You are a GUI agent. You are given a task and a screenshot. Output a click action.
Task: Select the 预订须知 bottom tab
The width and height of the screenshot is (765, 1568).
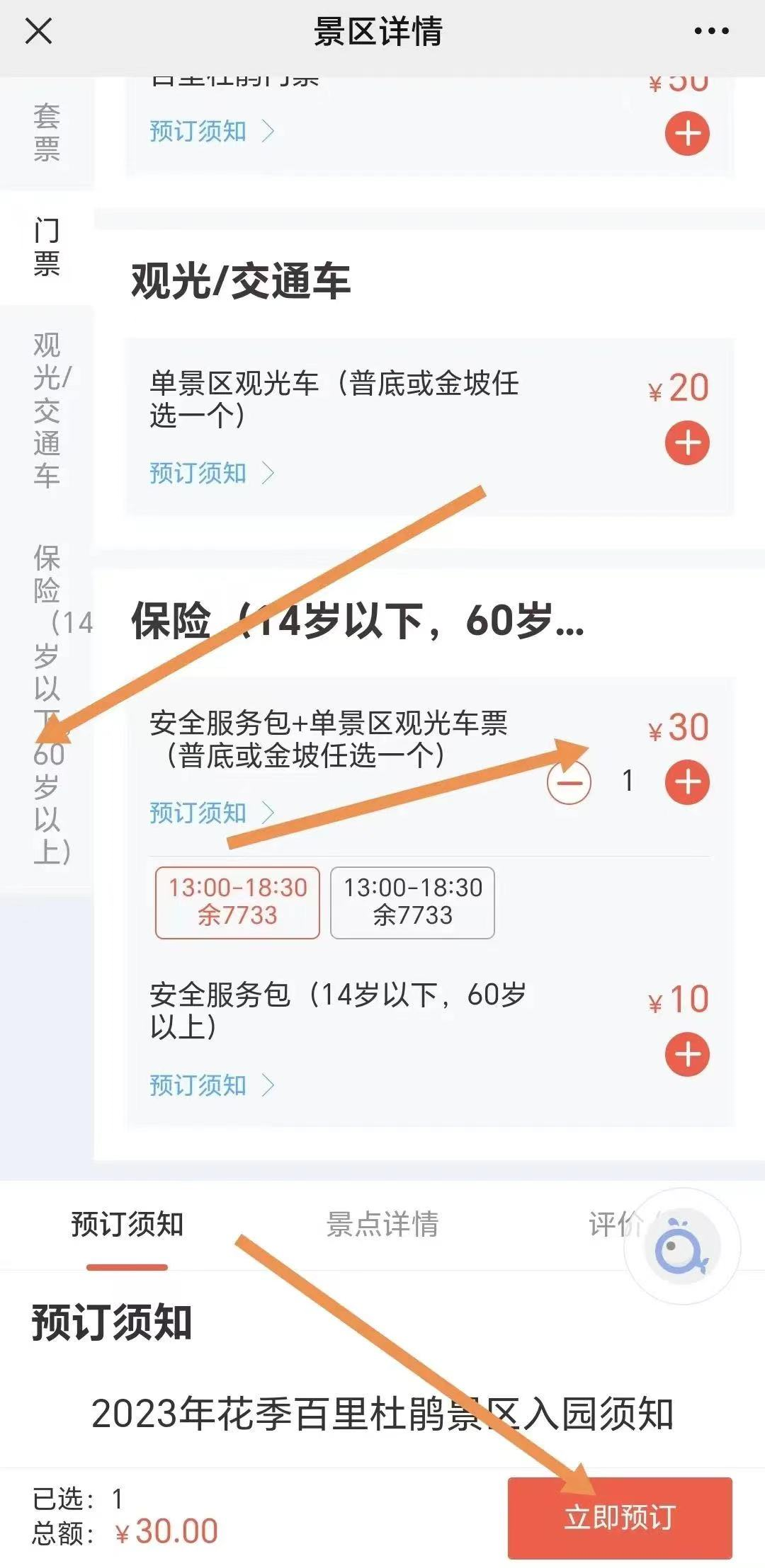click(127, 1224)
